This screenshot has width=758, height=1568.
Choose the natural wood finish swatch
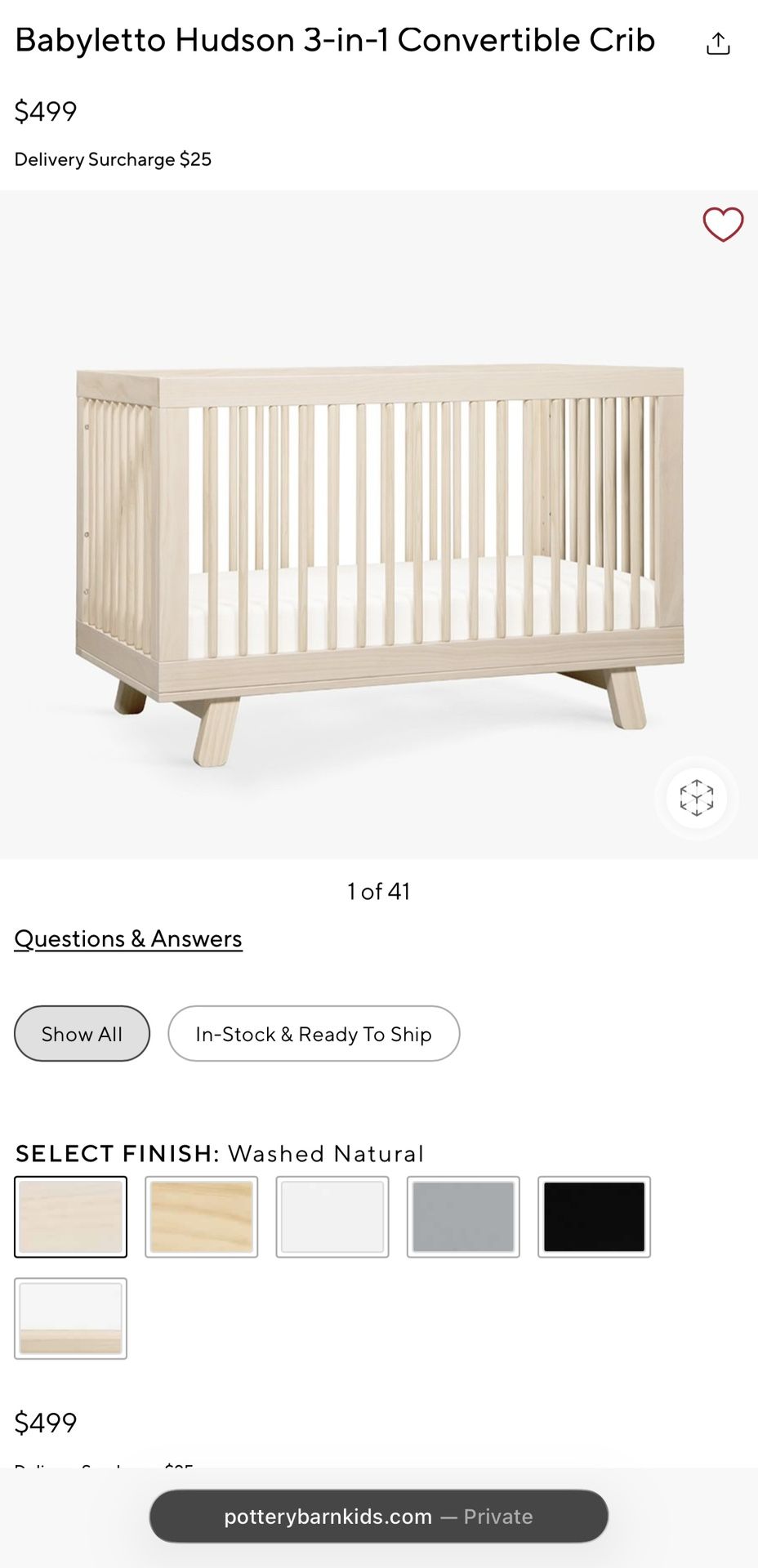201,1217
